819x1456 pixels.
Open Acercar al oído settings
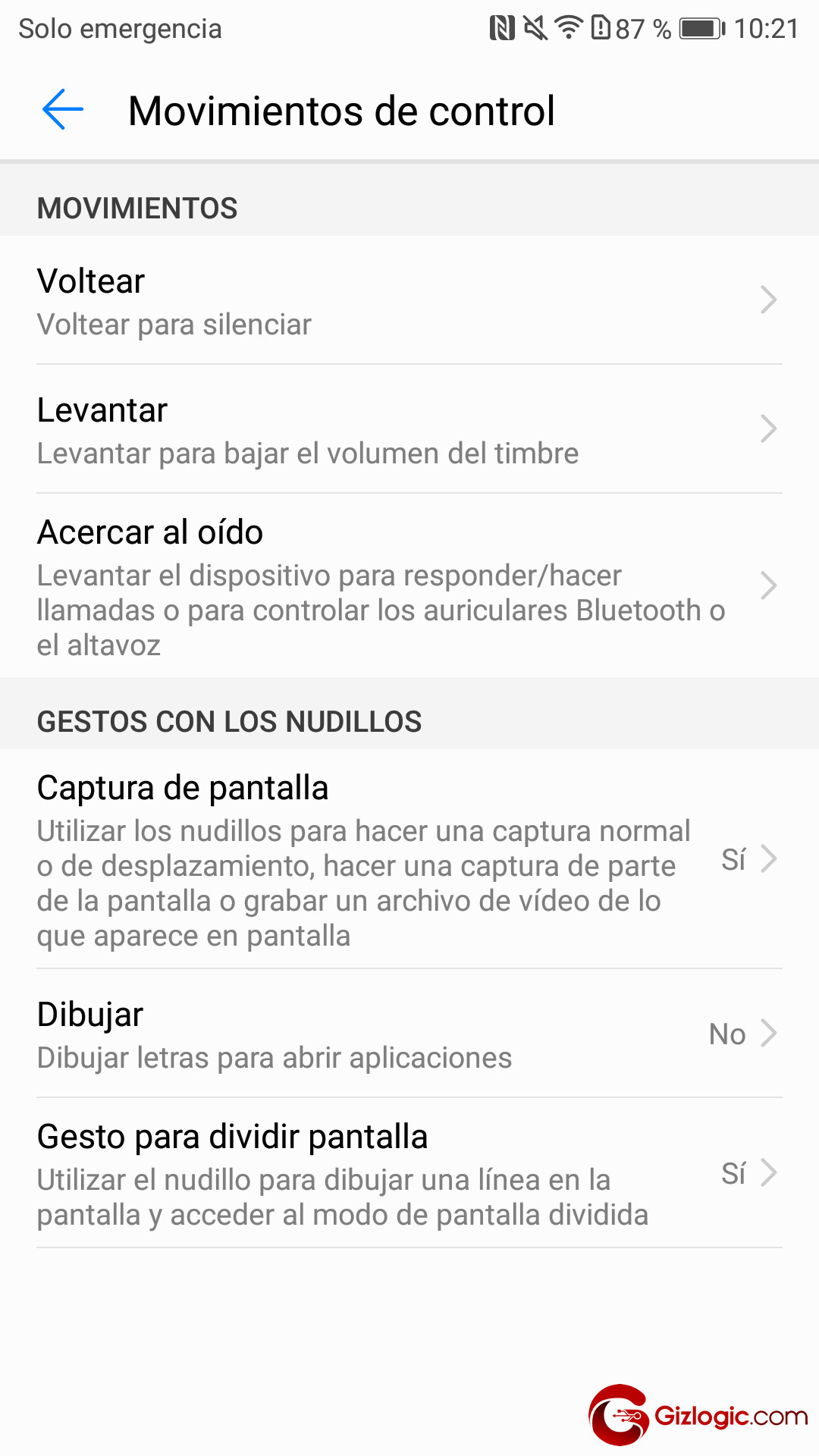(x=409, y=586)
